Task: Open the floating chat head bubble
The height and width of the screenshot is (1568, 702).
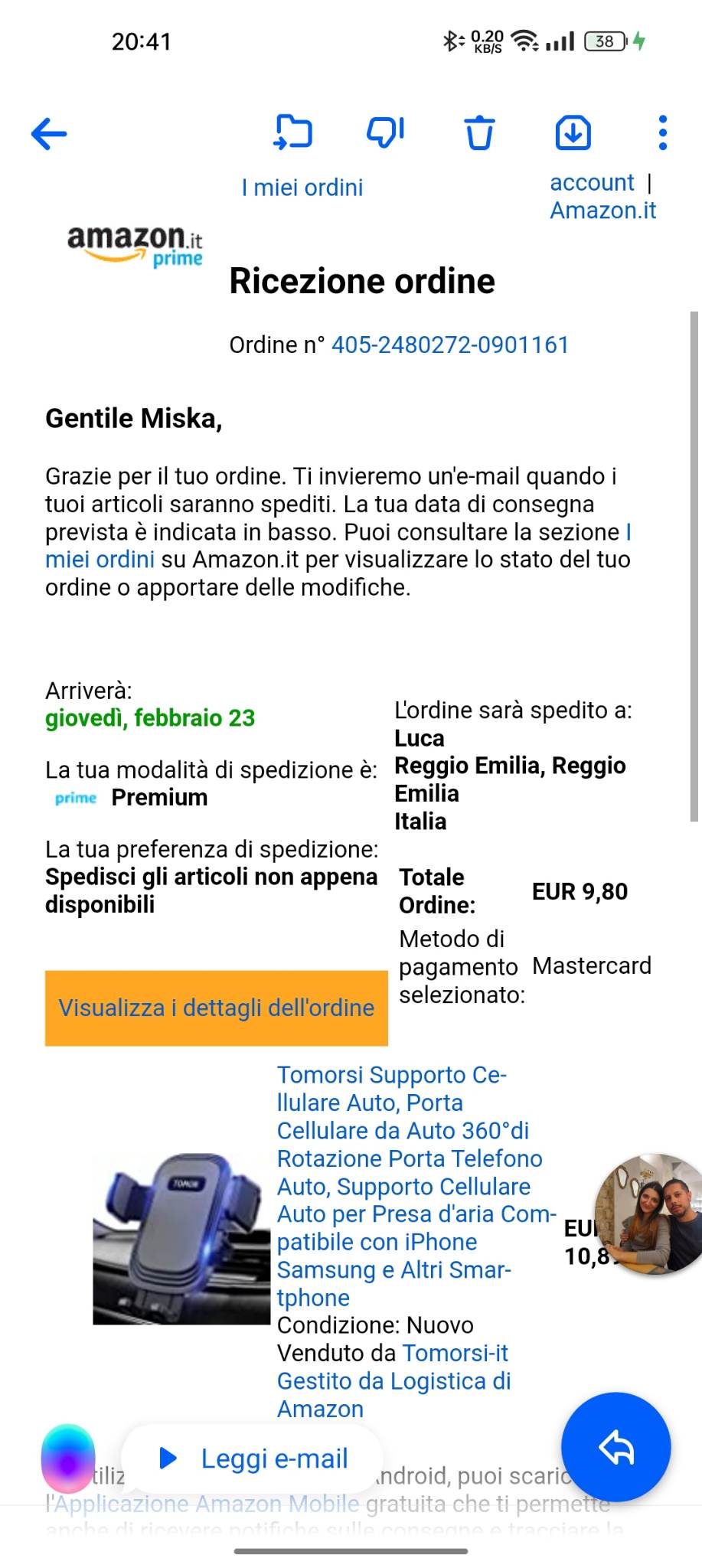Action: (651, 1214)
